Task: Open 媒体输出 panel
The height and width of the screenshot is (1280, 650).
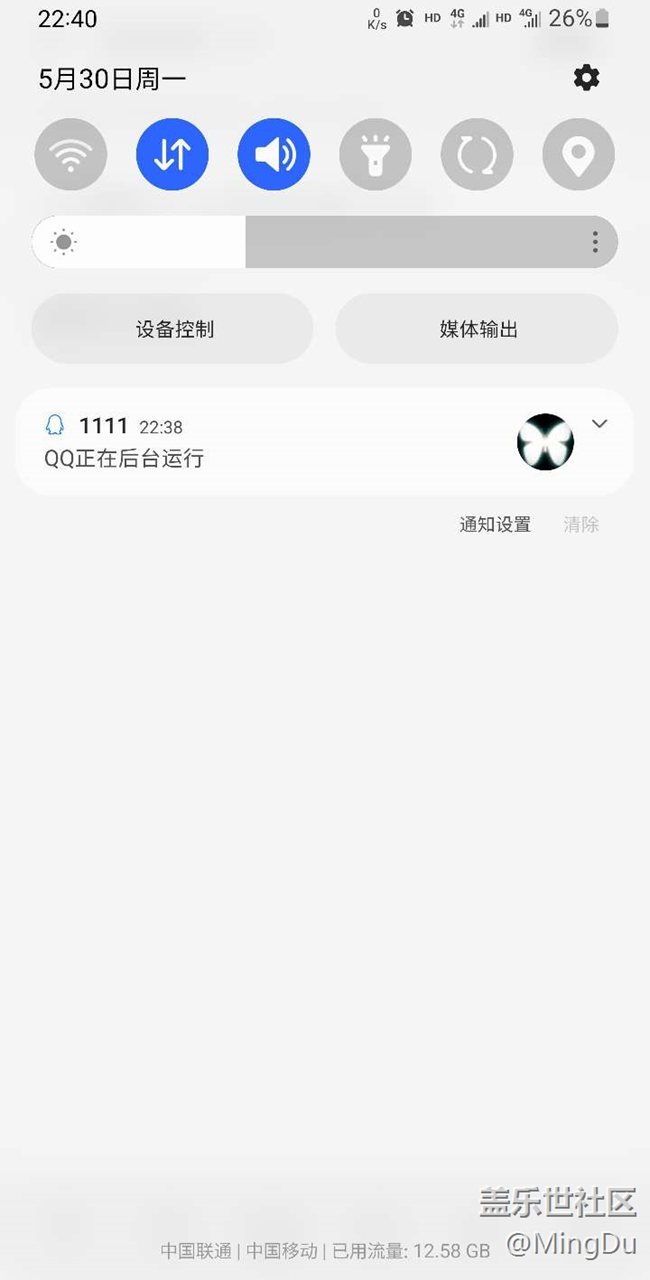Action: point(477,329)
